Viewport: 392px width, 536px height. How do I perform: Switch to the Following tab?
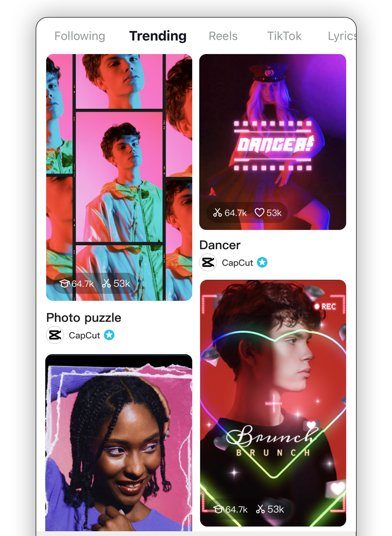click(x=80, y=36)
